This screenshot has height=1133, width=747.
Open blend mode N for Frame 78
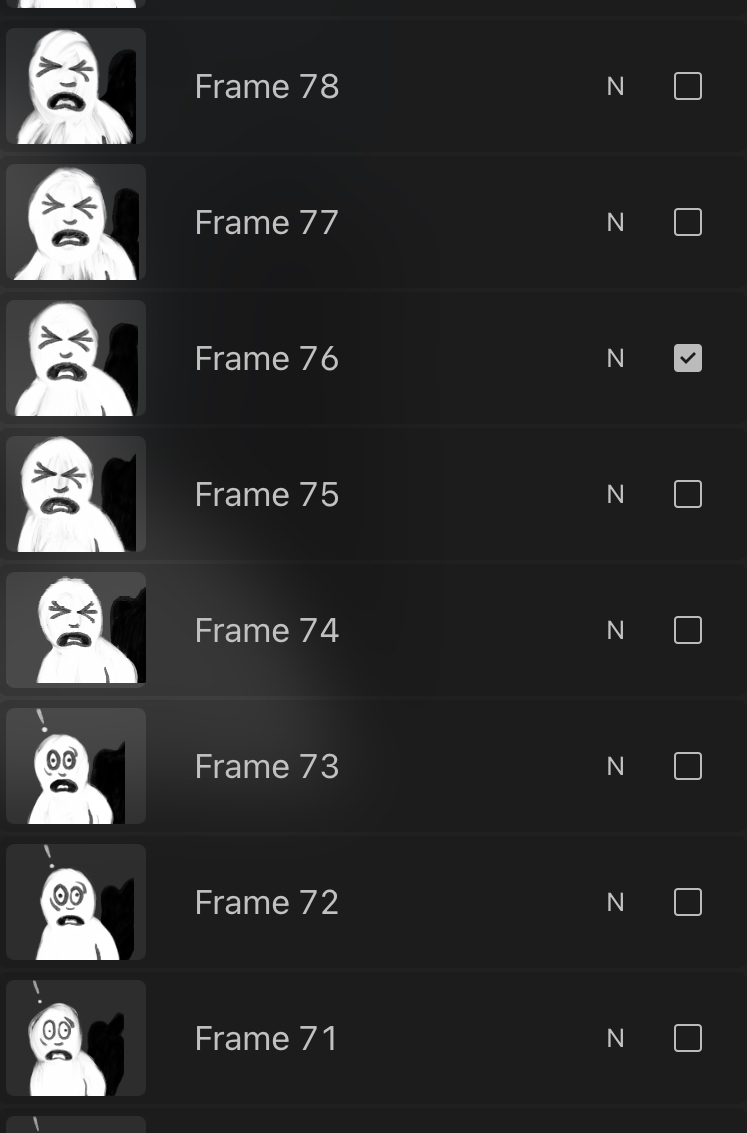pos(615,87)
